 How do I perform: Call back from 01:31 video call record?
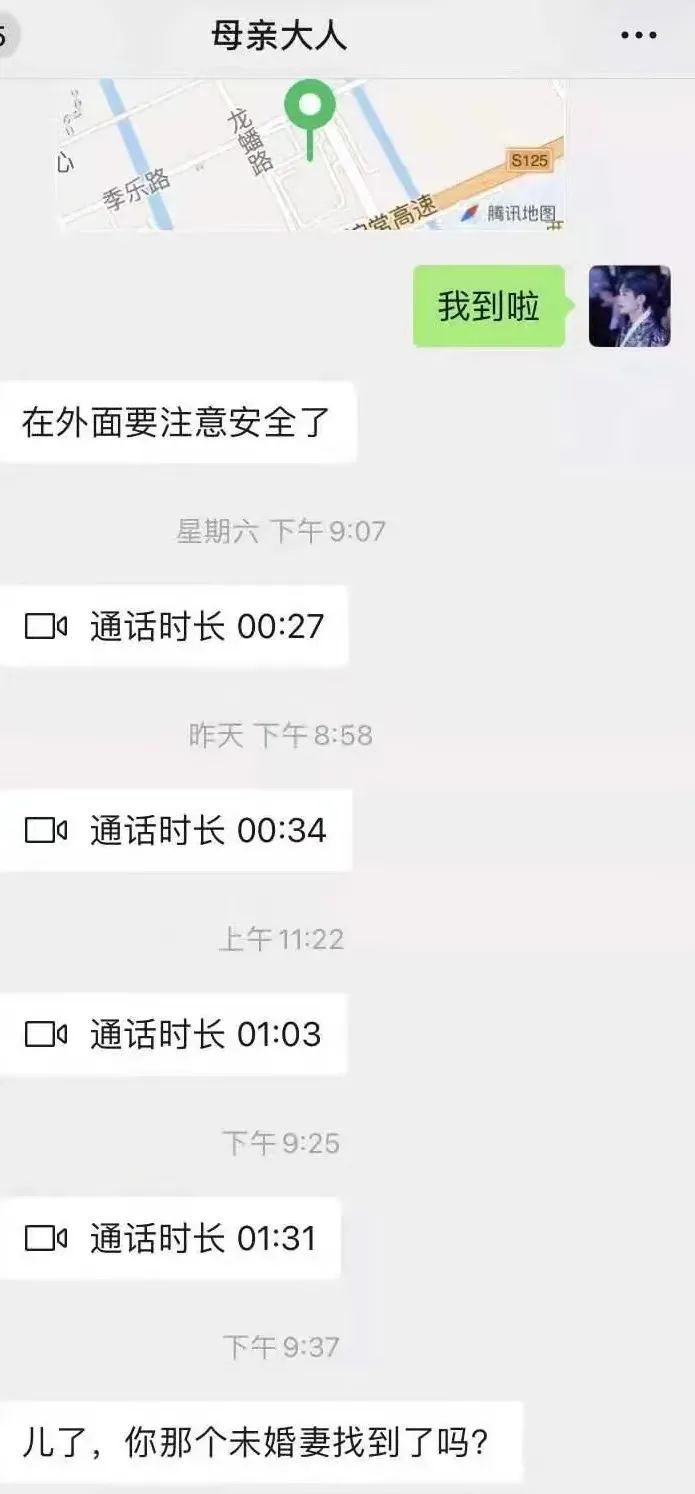(x=171, y=1239)
